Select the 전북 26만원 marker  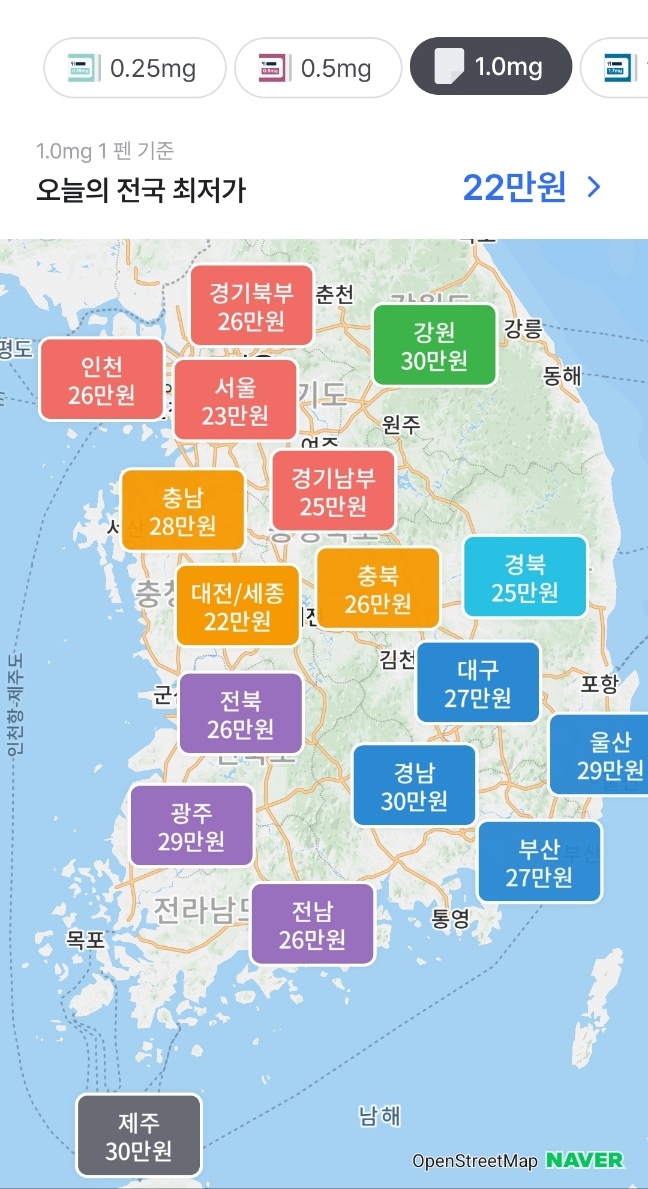240,713
